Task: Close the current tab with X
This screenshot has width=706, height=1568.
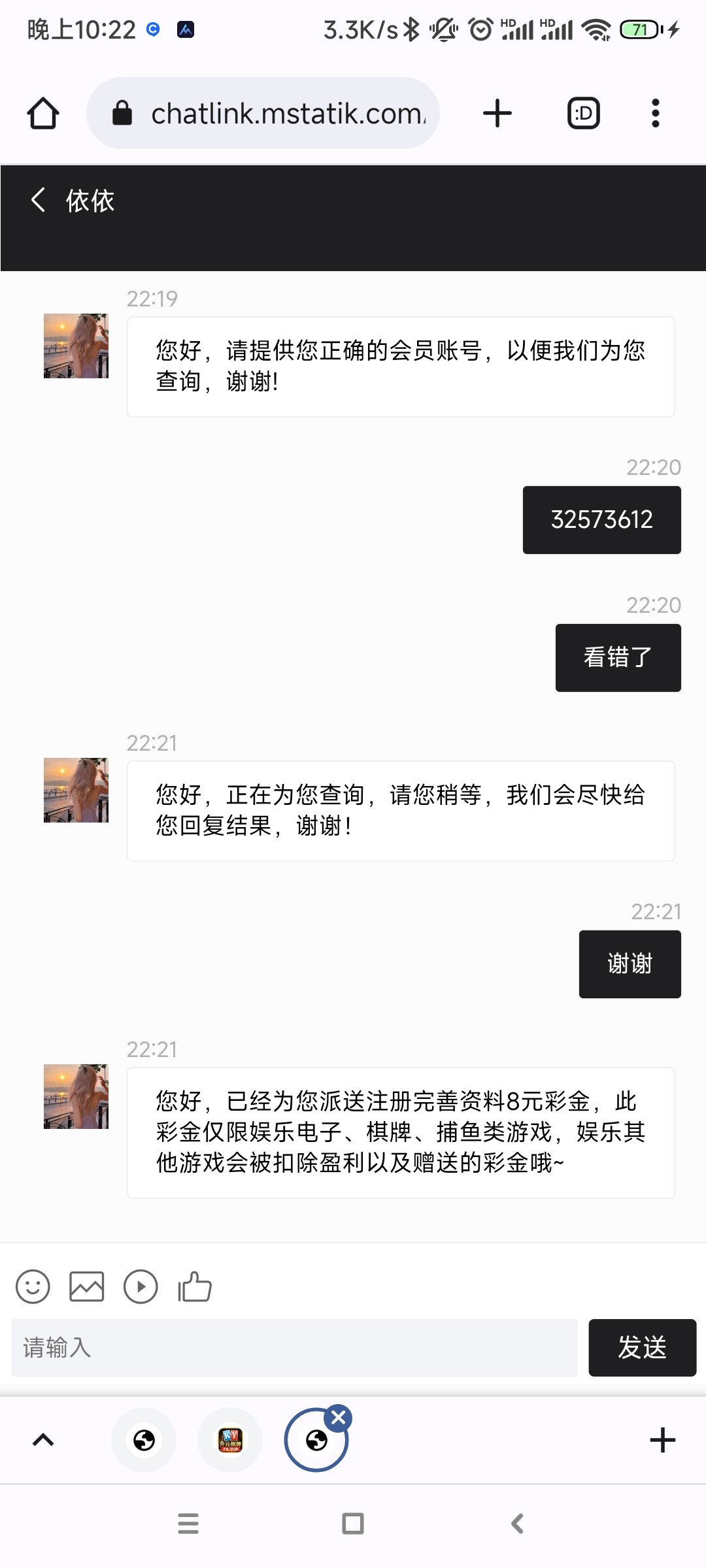Action: (339, 1418)
